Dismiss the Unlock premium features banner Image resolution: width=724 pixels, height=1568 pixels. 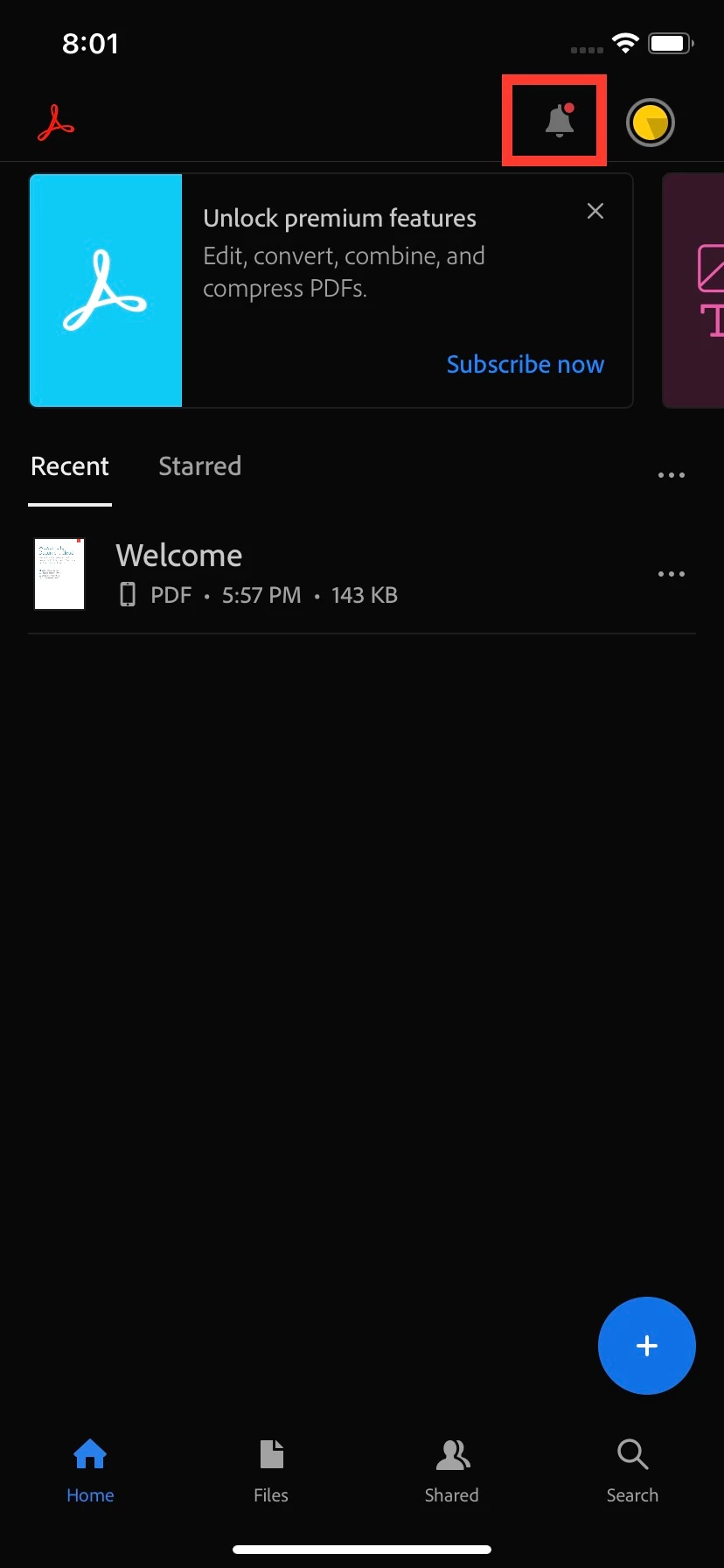595,211
